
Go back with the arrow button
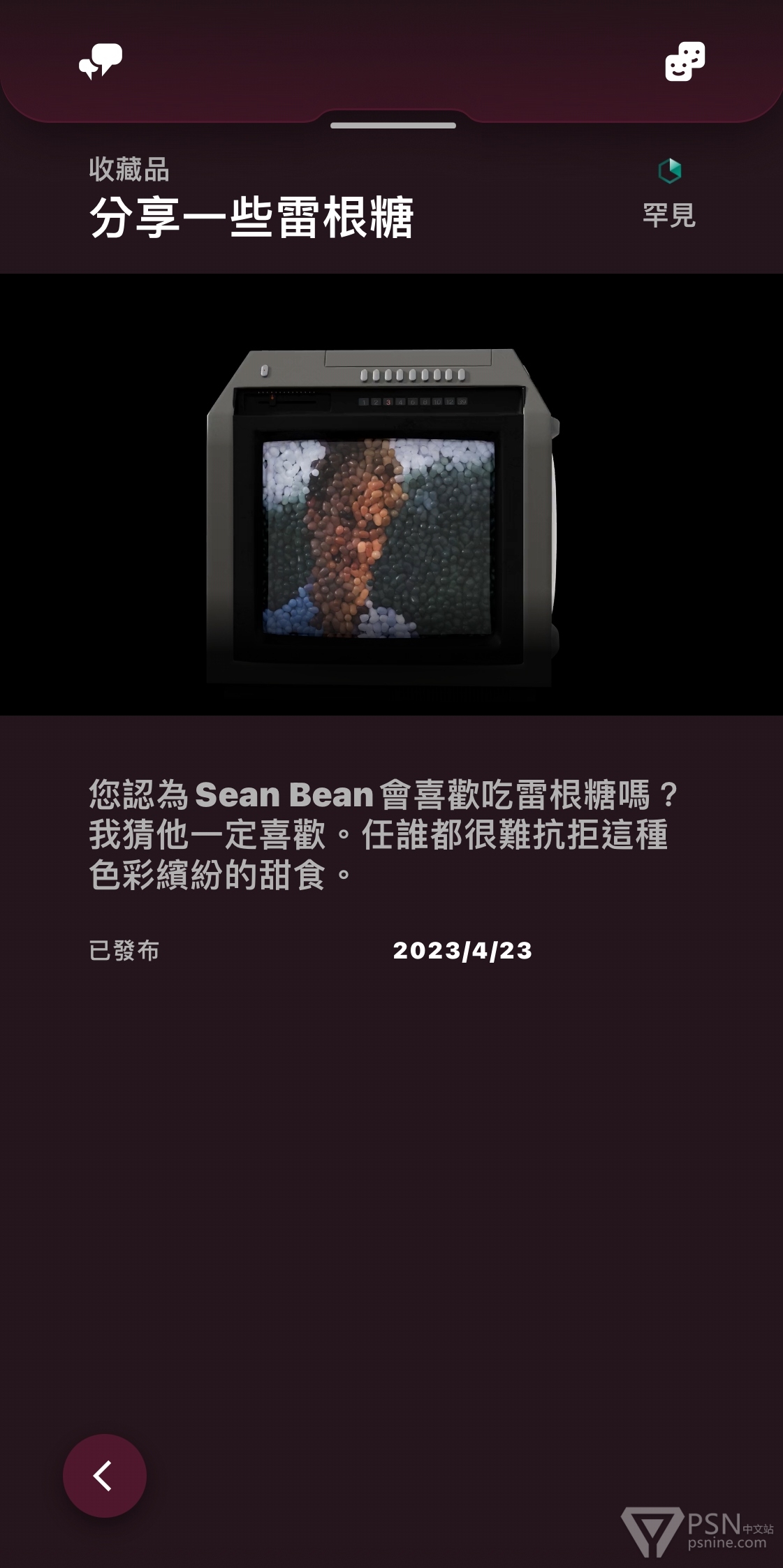(x=105, y=1475)
